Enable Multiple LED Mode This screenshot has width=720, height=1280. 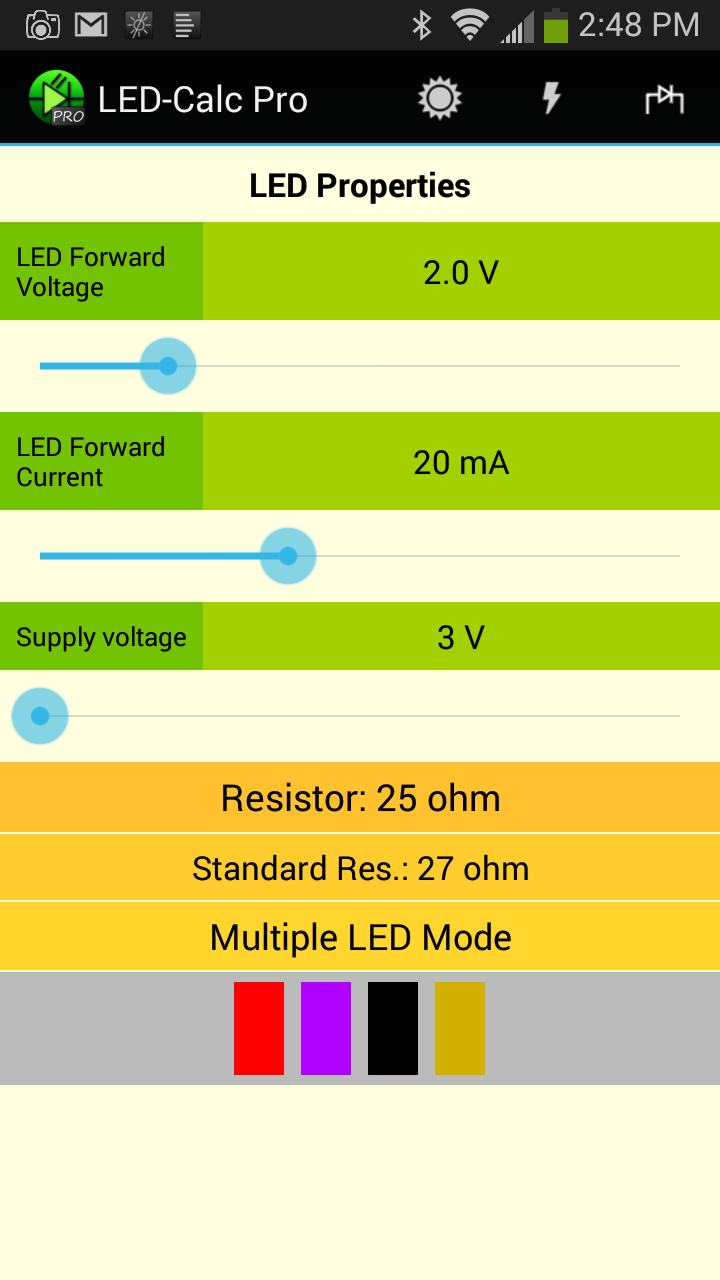coord(360,937)
